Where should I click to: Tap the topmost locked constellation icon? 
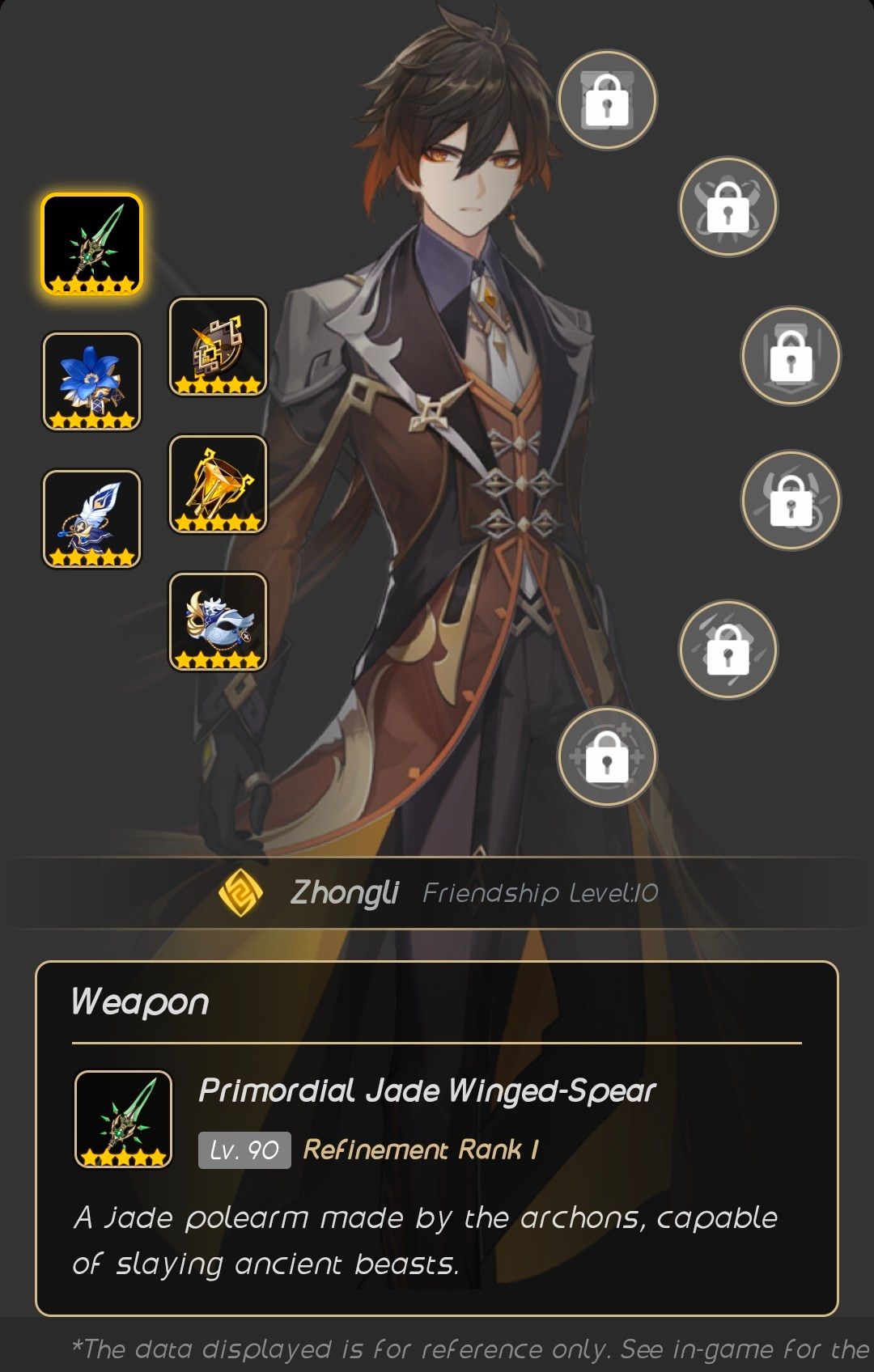coord(607,100)
